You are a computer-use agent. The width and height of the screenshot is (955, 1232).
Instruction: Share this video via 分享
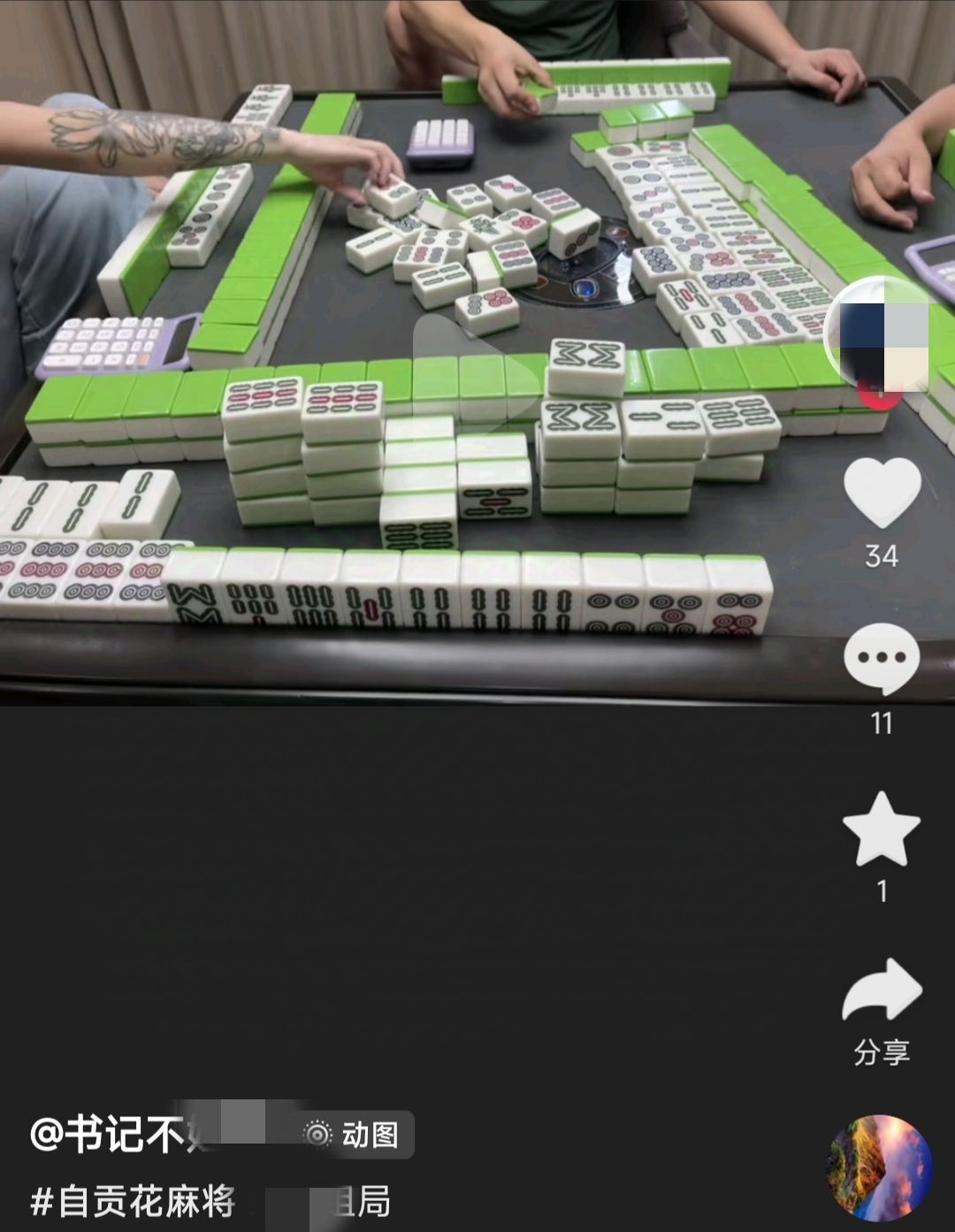(x=882, y=992)
